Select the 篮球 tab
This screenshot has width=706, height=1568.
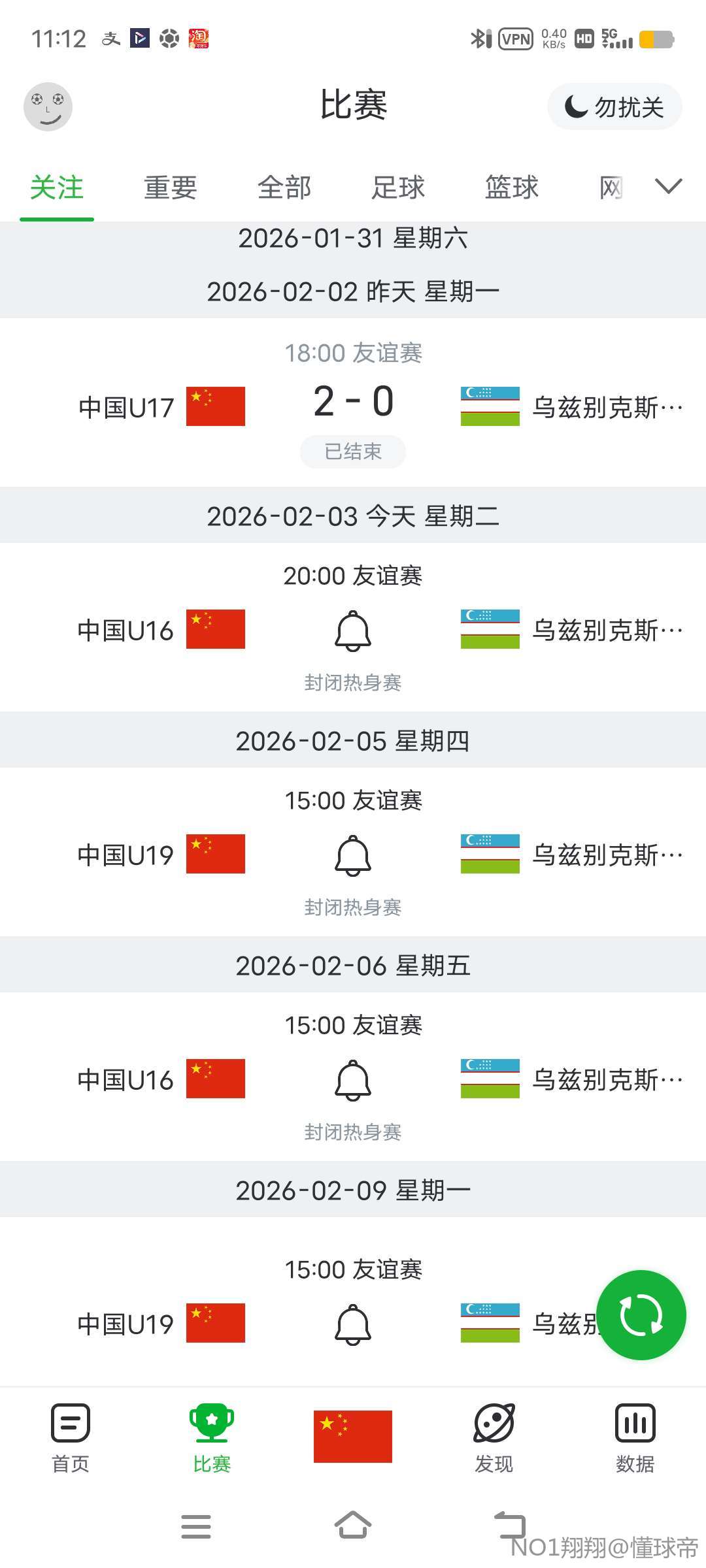point(511,188)
